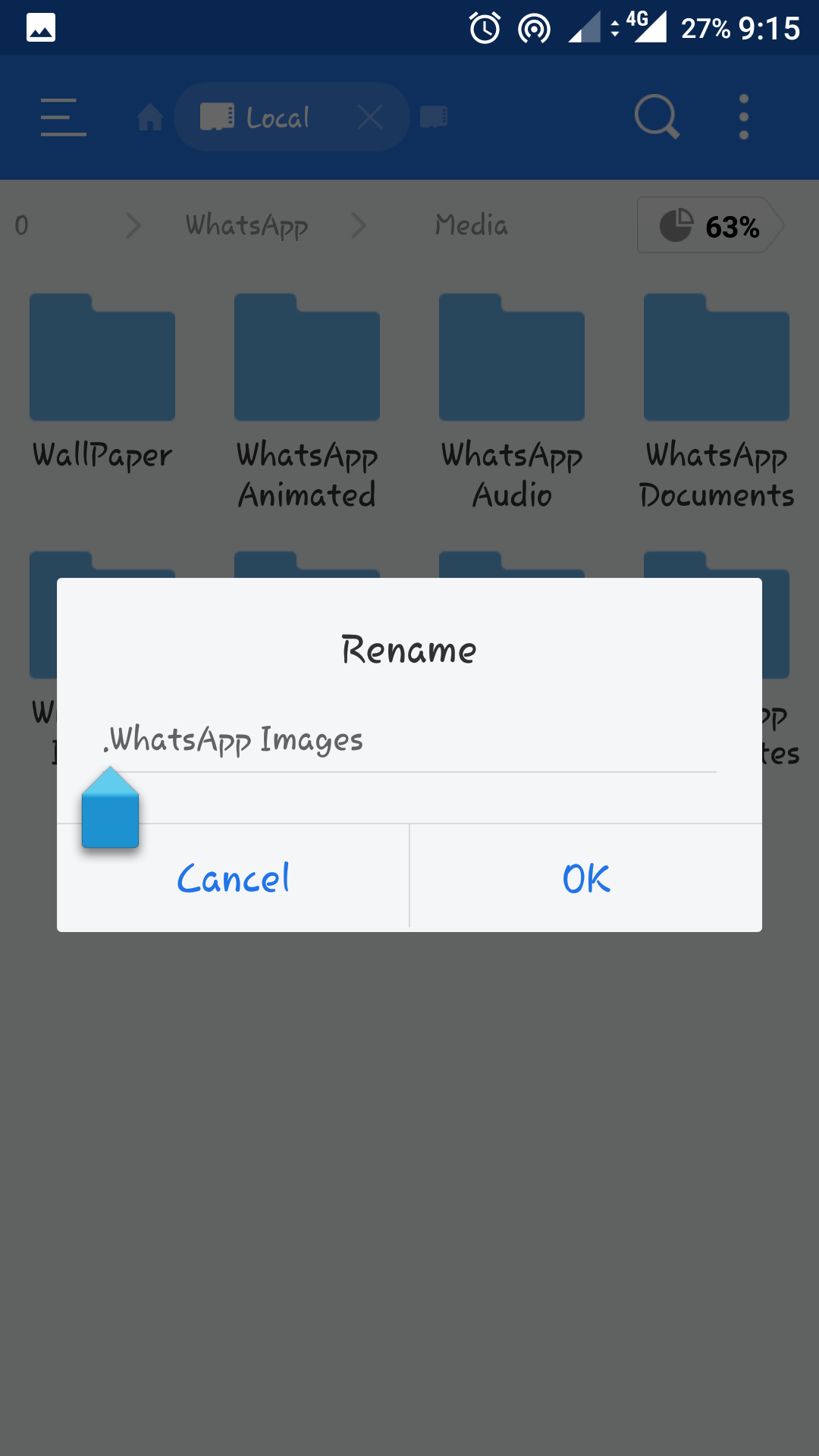Close the Local tab
Screen dimensions: 819x1456
click(370, 118)
